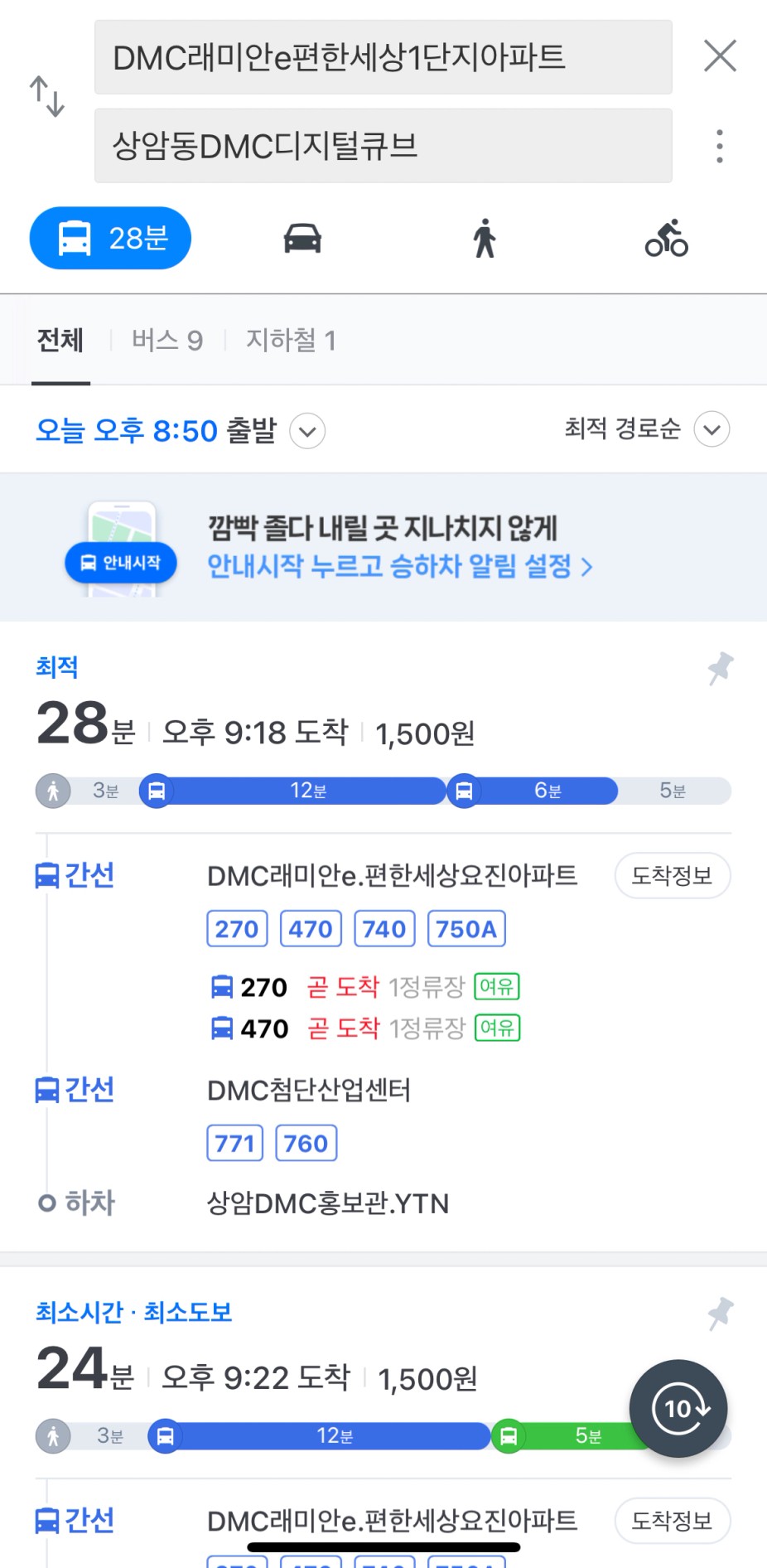
Task: Tap the 10-second refresh floating button
Action: tap(678, 1408)
